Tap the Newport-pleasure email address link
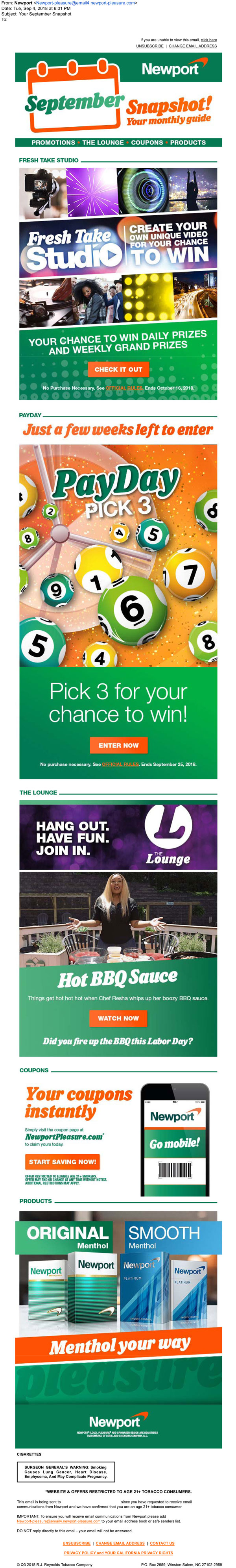236x1568 pixels. tap(58, 1521)
